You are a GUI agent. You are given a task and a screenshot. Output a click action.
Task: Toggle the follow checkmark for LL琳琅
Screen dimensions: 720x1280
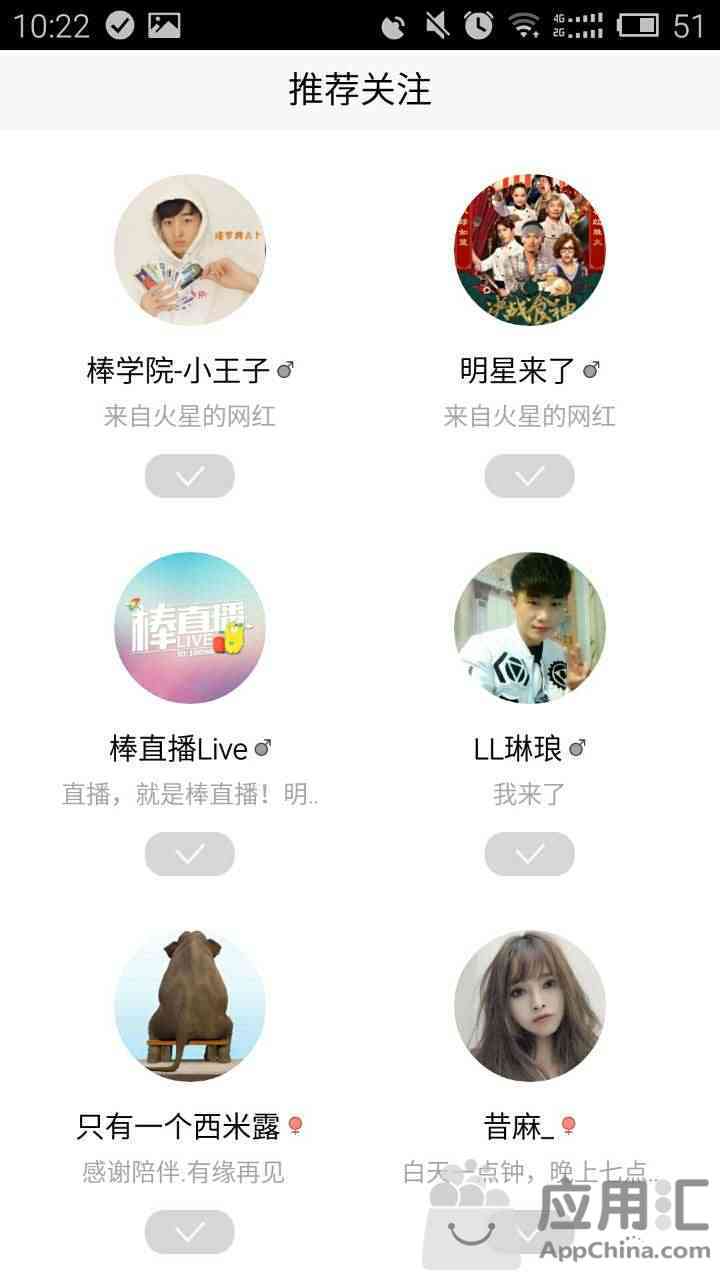pos(530,854)
